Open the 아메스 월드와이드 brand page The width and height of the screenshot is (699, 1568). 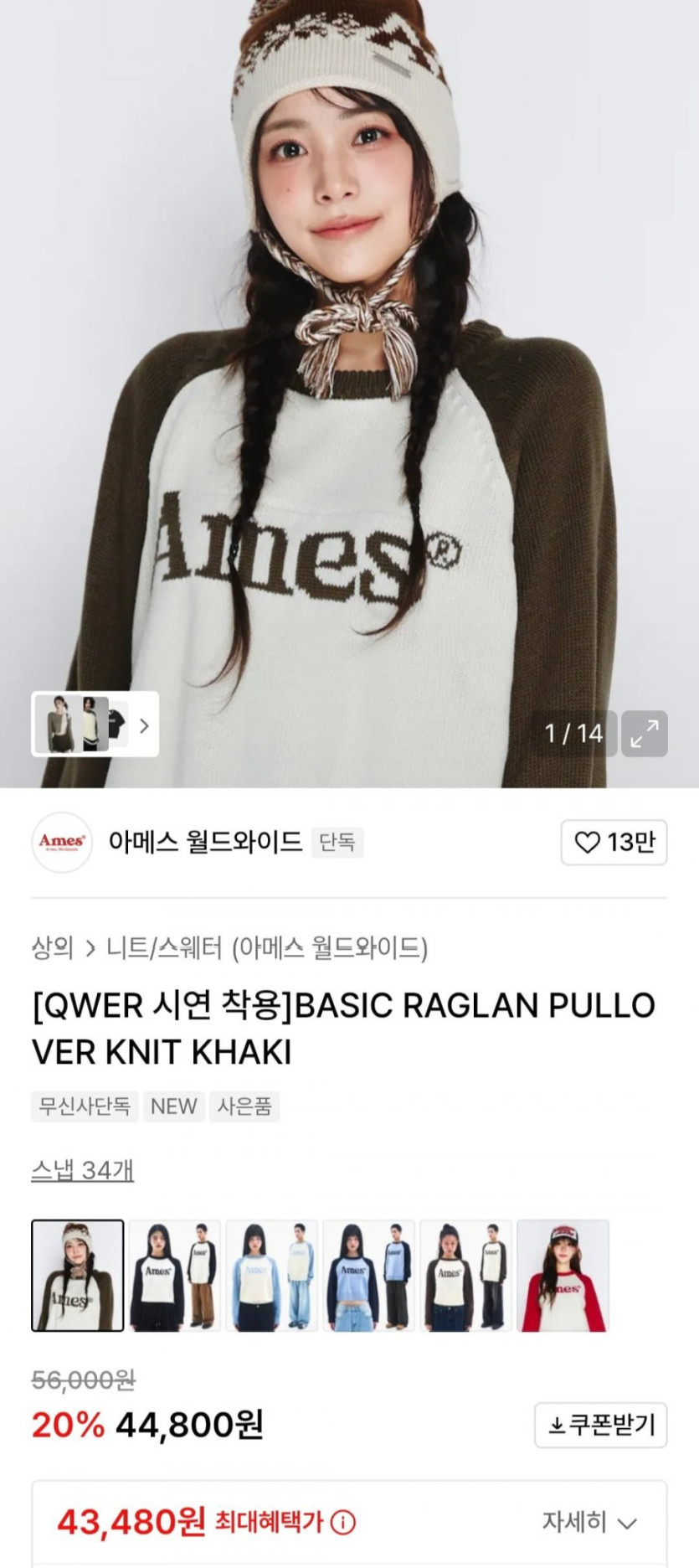[x=205, y=841]
